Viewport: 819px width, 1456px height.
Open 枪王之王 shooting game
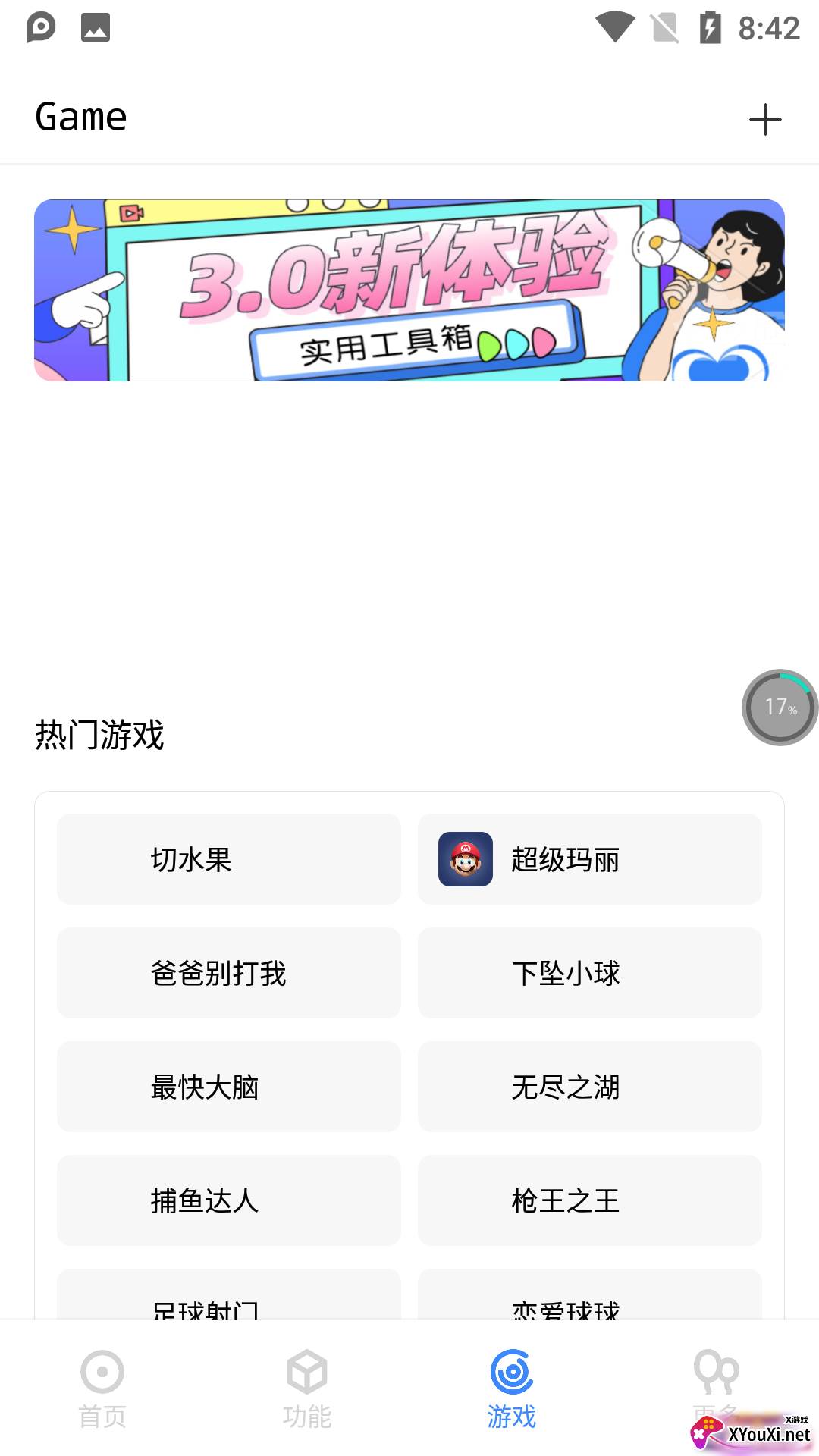tap(589, 1200)
